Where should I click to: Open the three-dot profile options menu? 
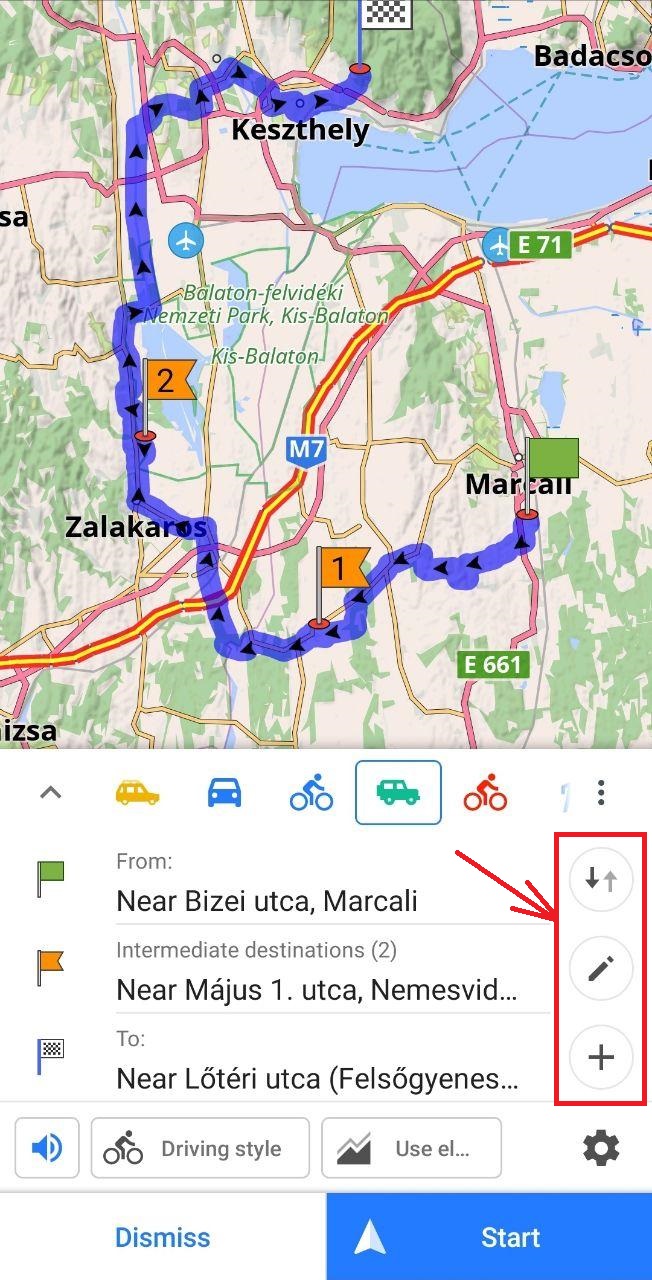point(600,793)
